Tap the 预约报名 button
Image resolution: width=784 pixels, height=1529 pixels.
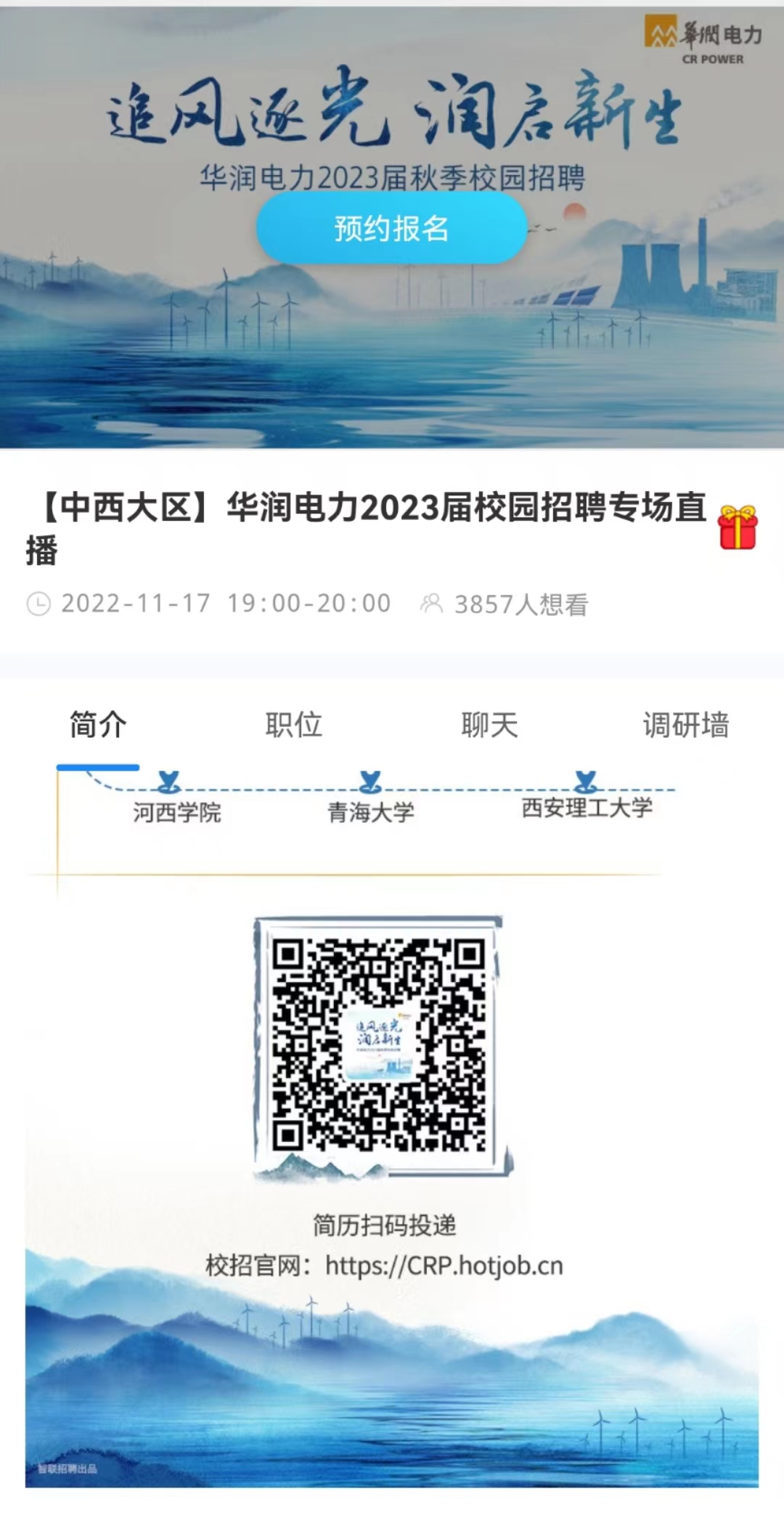tap(391, 228)
